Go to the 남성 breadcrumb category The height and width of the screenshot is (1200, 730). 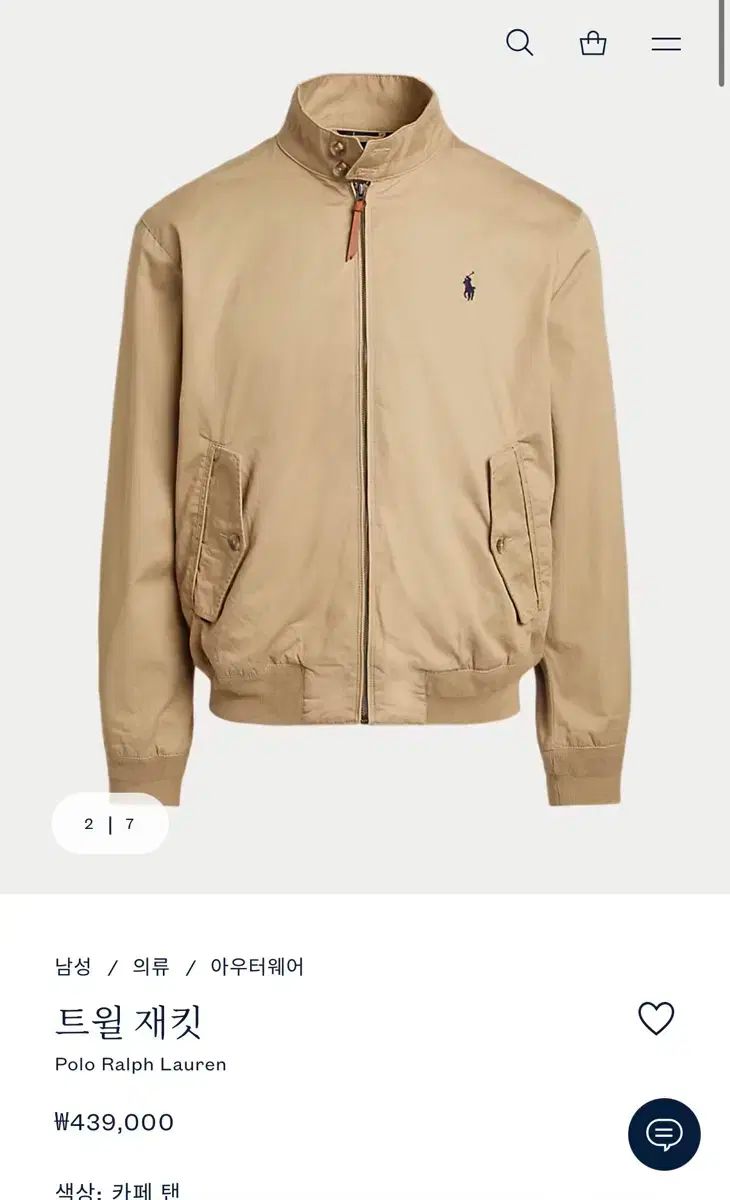pyautogui.click(x=73, y=967)
